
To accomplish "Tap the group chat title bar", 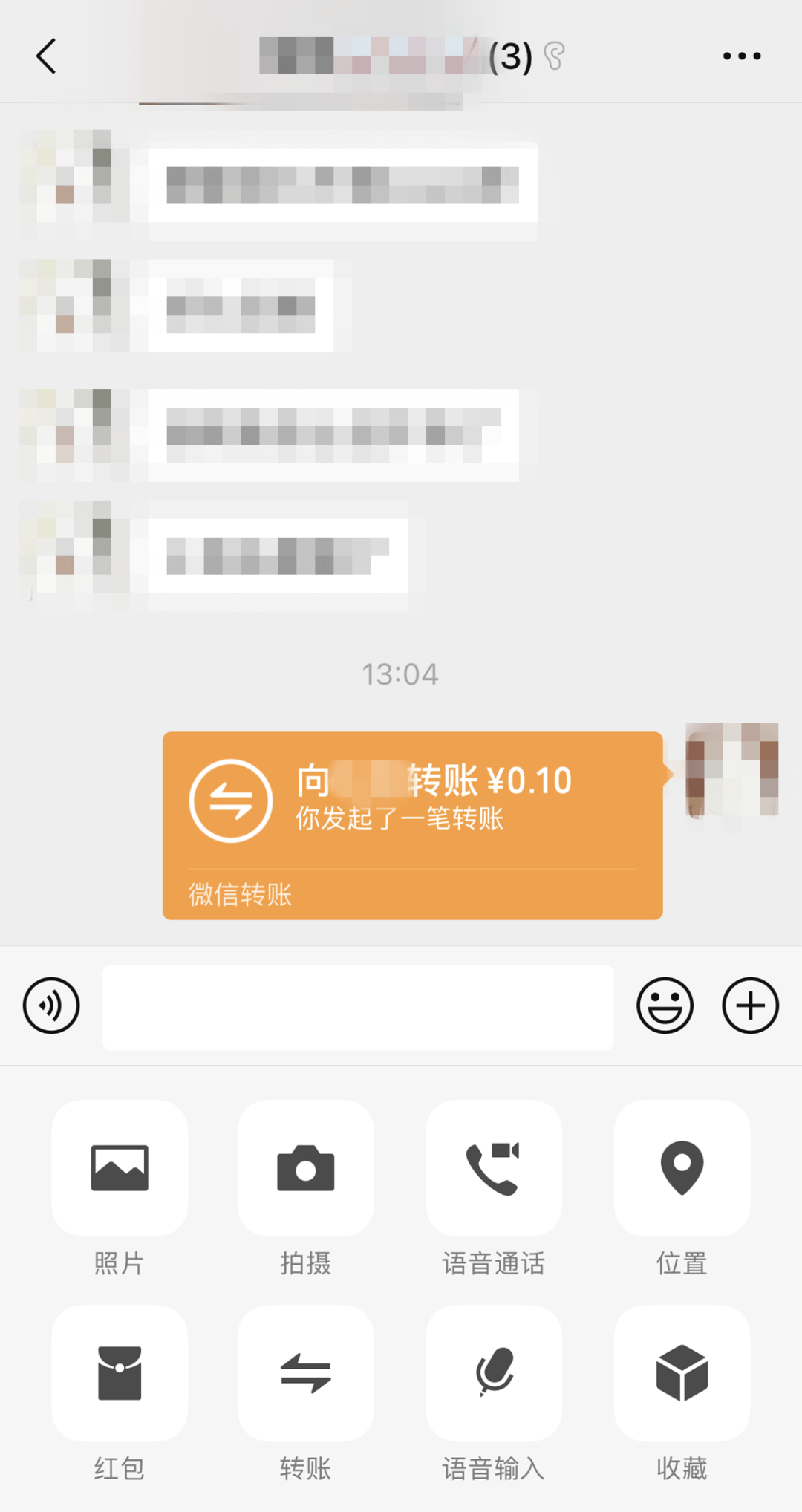I will coord(371,54).
